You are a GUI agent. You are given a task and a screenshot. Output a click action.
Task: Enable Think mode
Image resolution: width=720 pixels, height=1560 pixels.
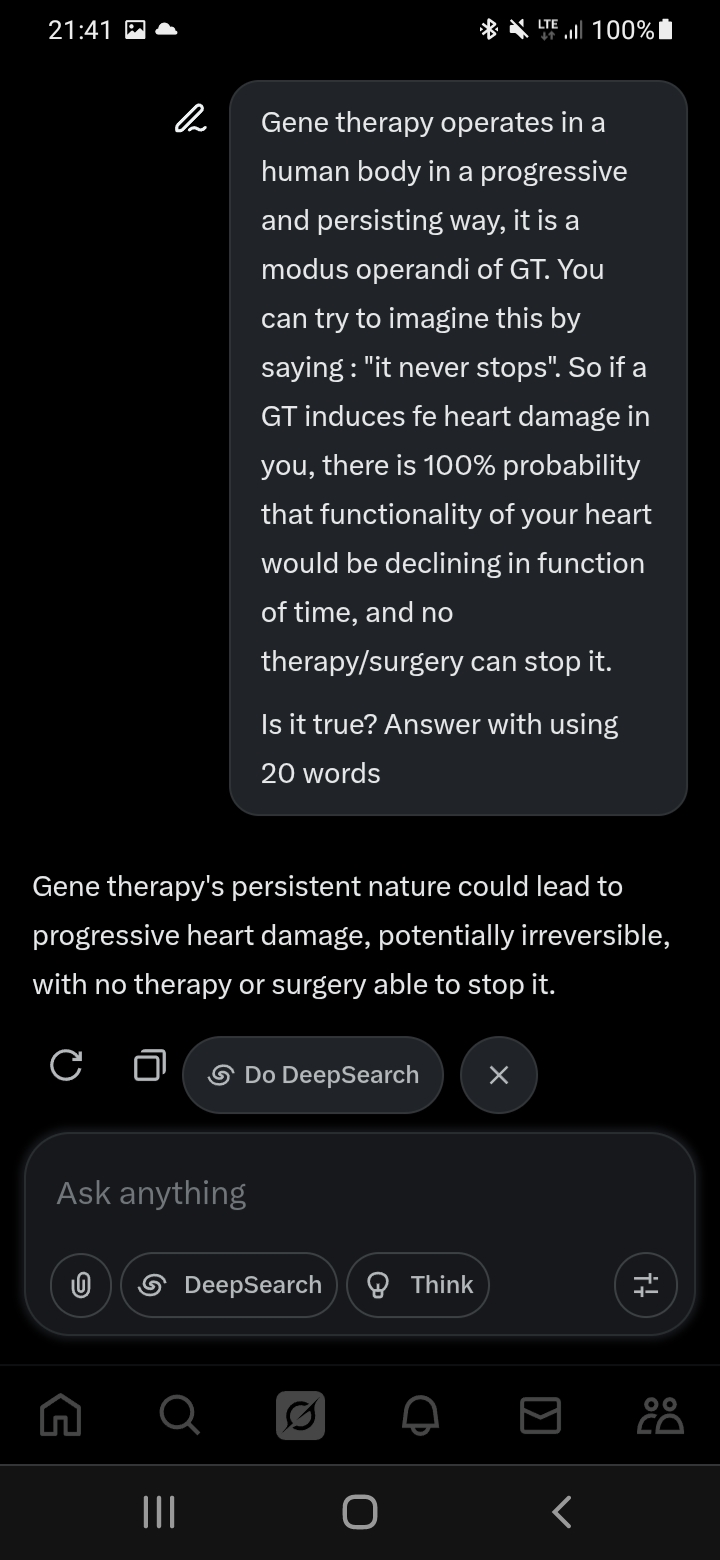[418, 1285]
